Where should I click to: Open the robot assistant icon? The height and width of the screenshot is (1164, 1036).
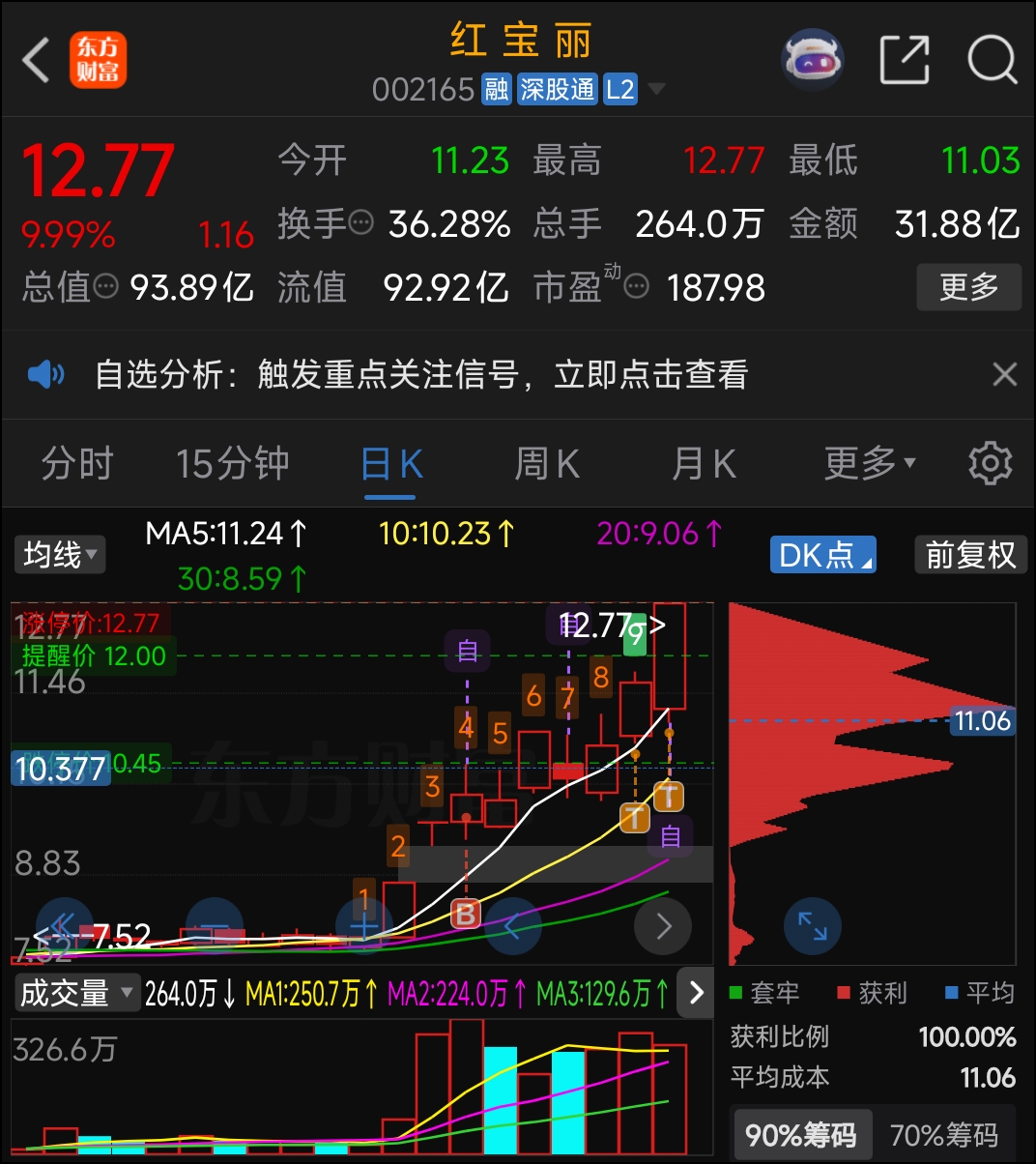pos(812,60)
